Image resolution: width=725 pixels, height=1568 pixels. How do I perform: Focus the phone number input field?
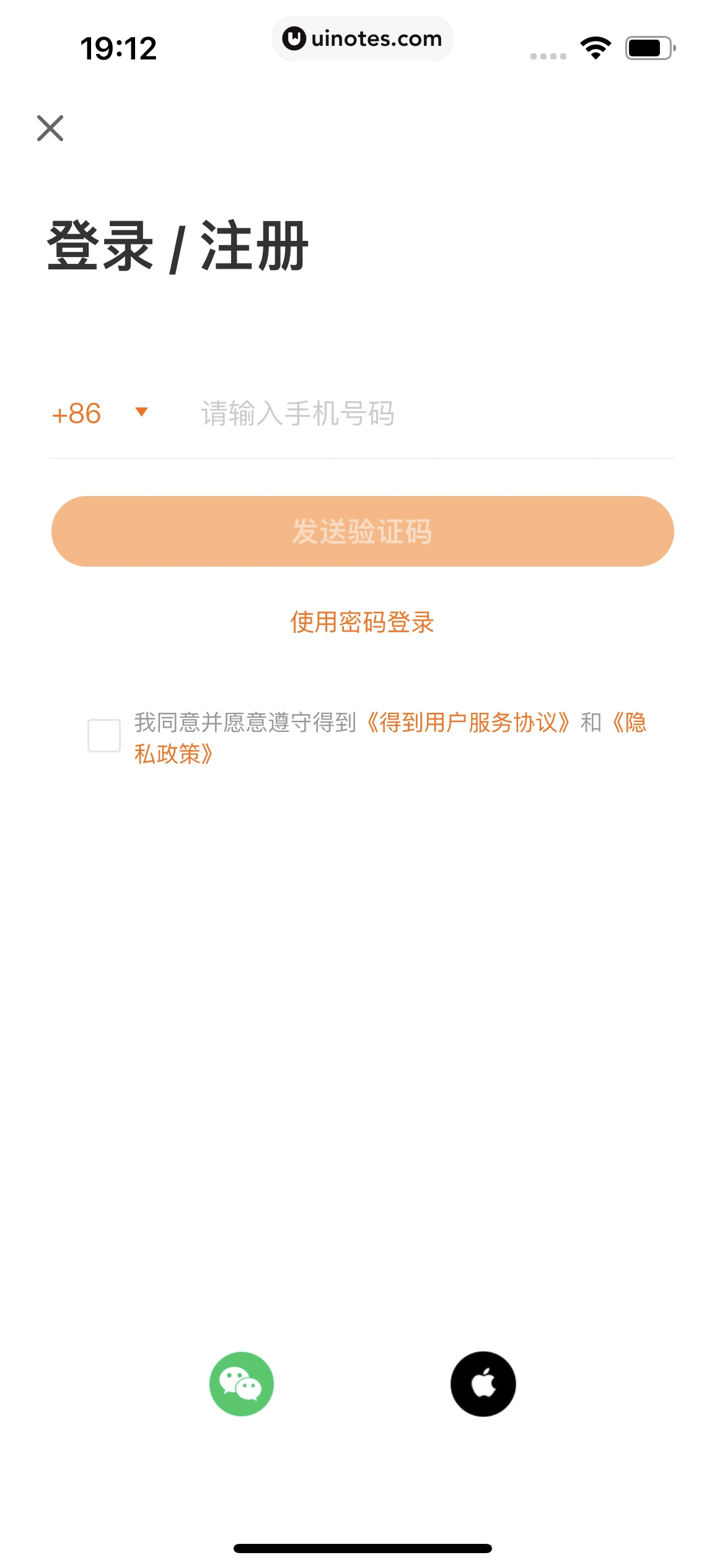(x=434, y=413)
